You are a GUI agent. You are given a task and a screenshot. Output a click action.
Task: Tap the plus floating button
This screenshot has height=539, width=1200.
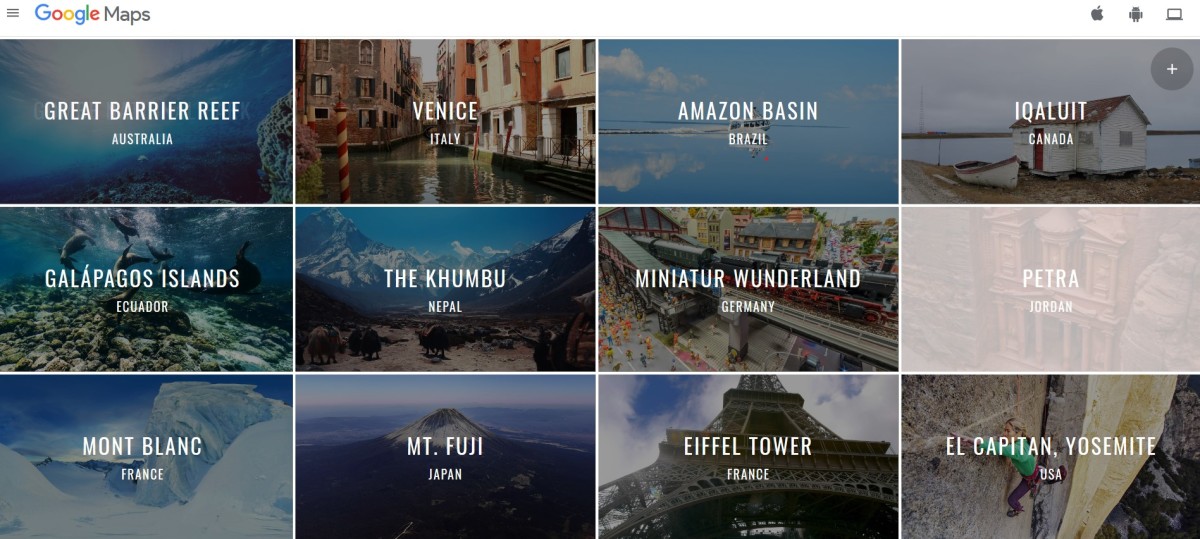[x=1171, y=69]
